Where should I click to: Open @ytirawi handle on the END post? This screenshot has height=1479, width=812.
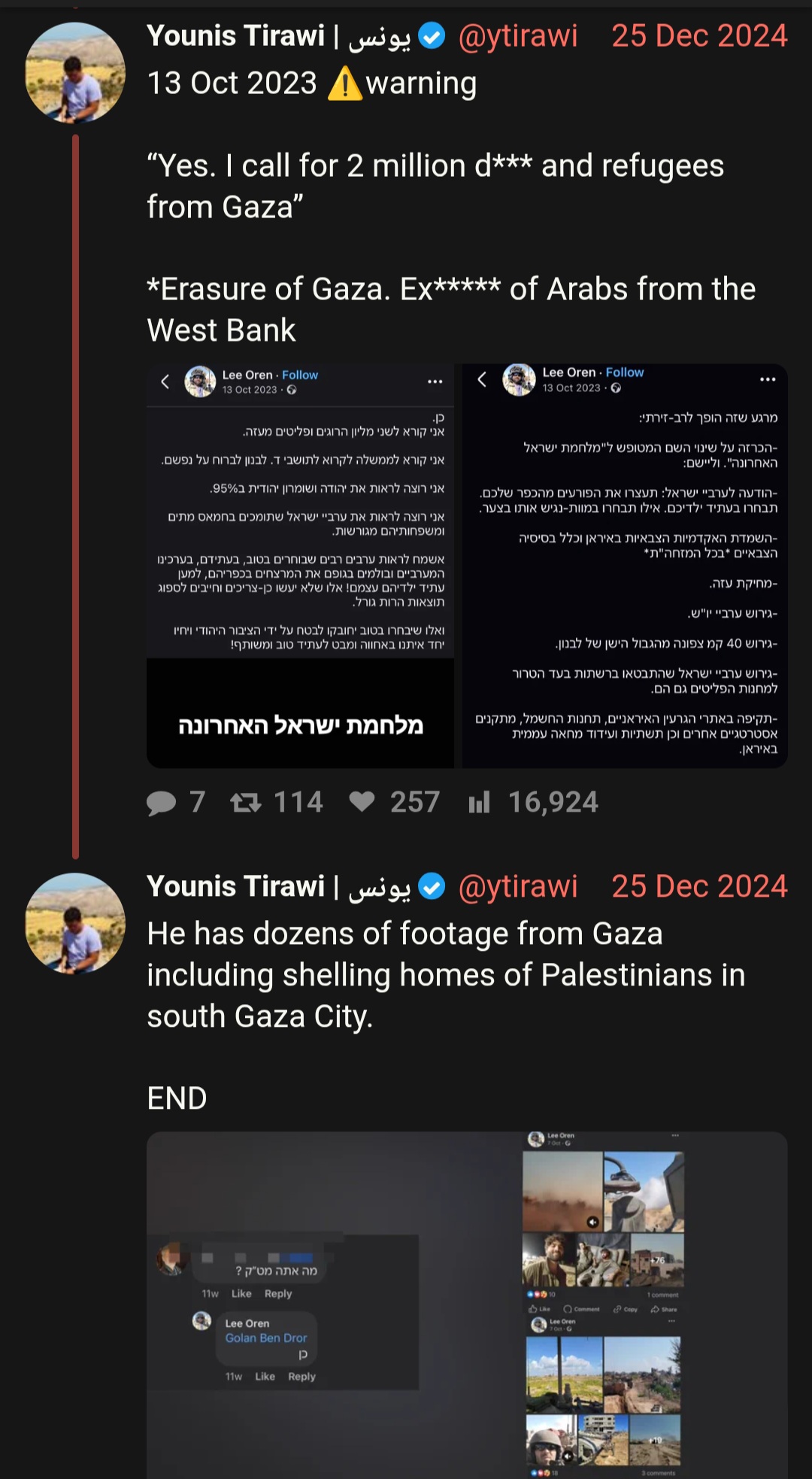[x=518, y=886]
